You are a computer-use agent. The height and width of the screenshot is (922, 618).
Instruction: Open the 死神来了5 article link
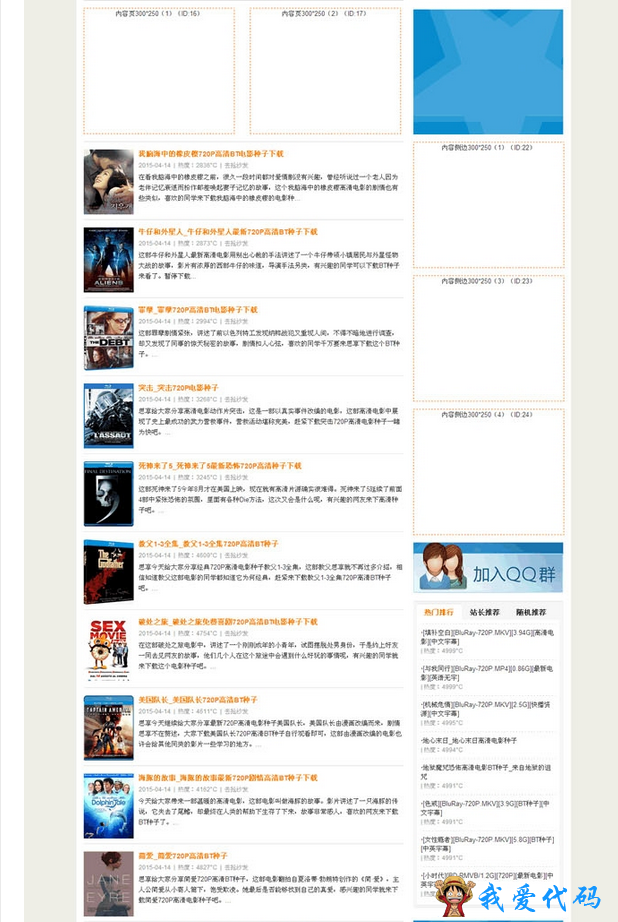pyautogui.click(x=219, y=466)
